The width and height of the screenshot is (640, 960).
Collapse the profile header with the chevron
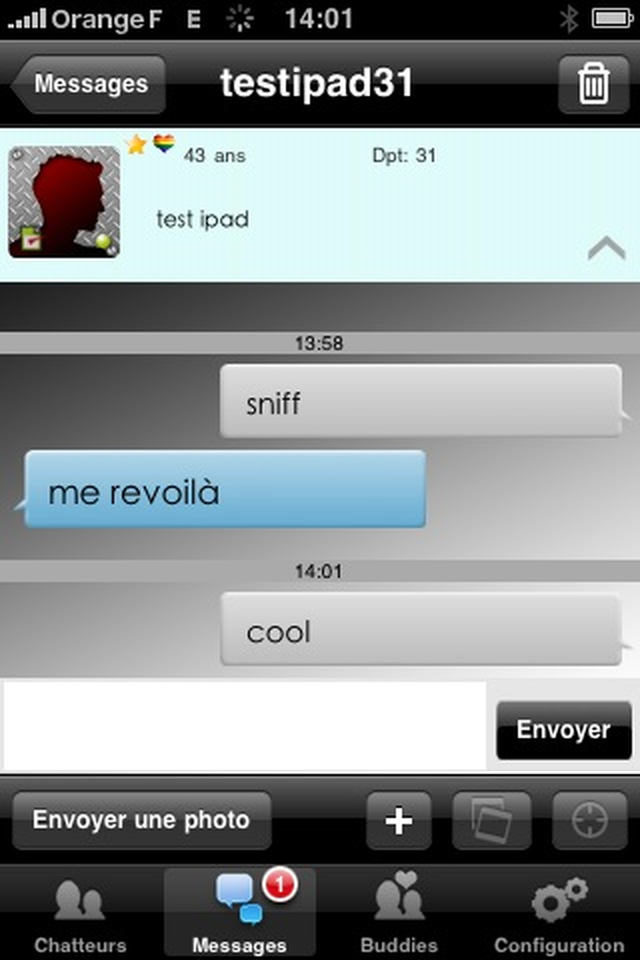pyautogui.click(x=606, y=249)
